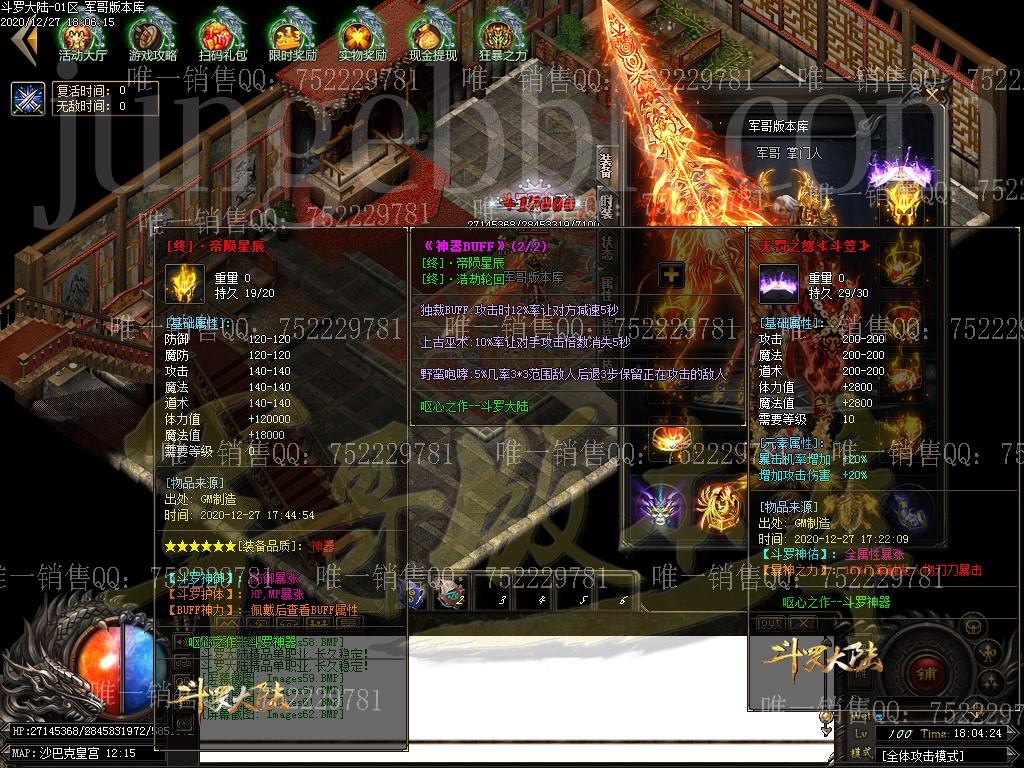Tap the OUT button
The height and width of the screenshot is (768, 1024).
769,623
